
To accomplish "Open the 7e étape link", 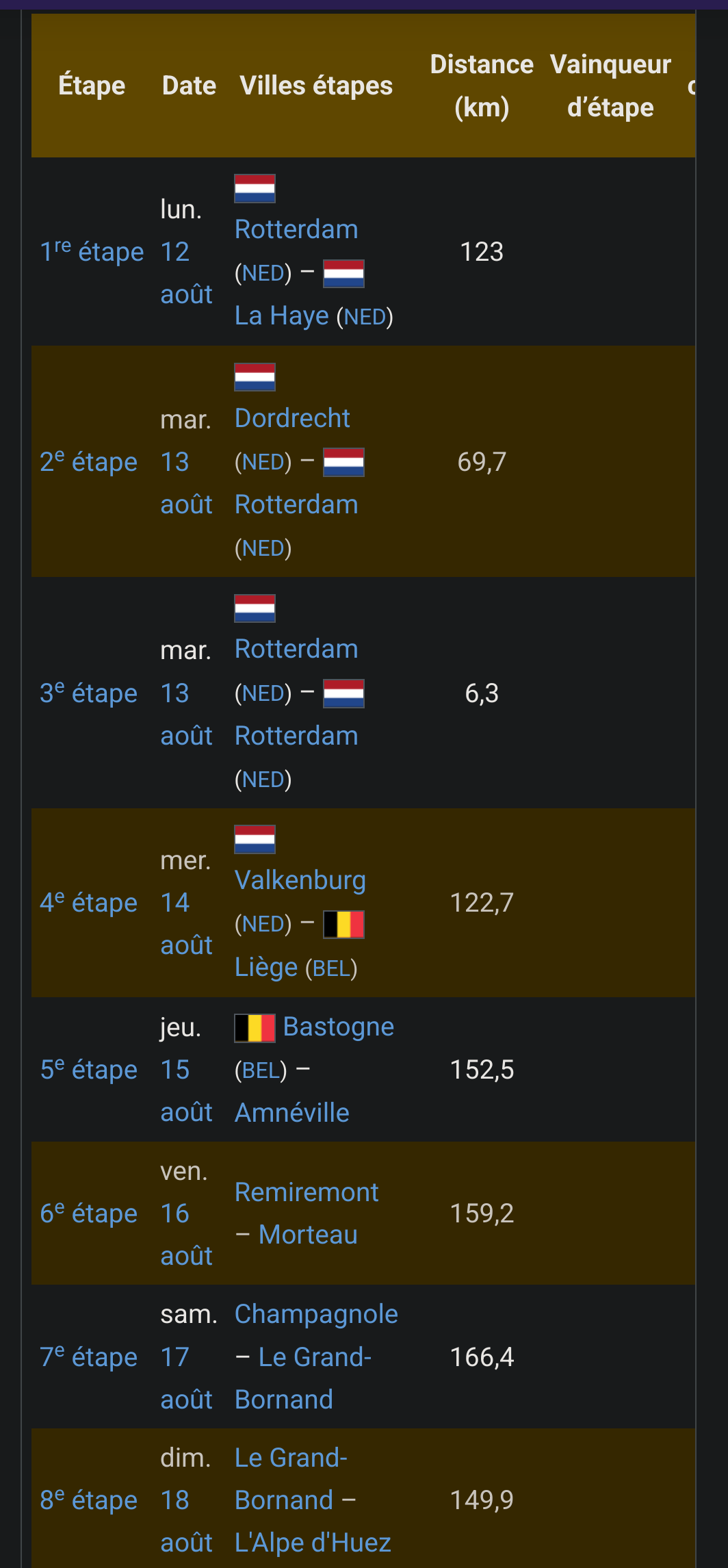I will [88, 1357].
